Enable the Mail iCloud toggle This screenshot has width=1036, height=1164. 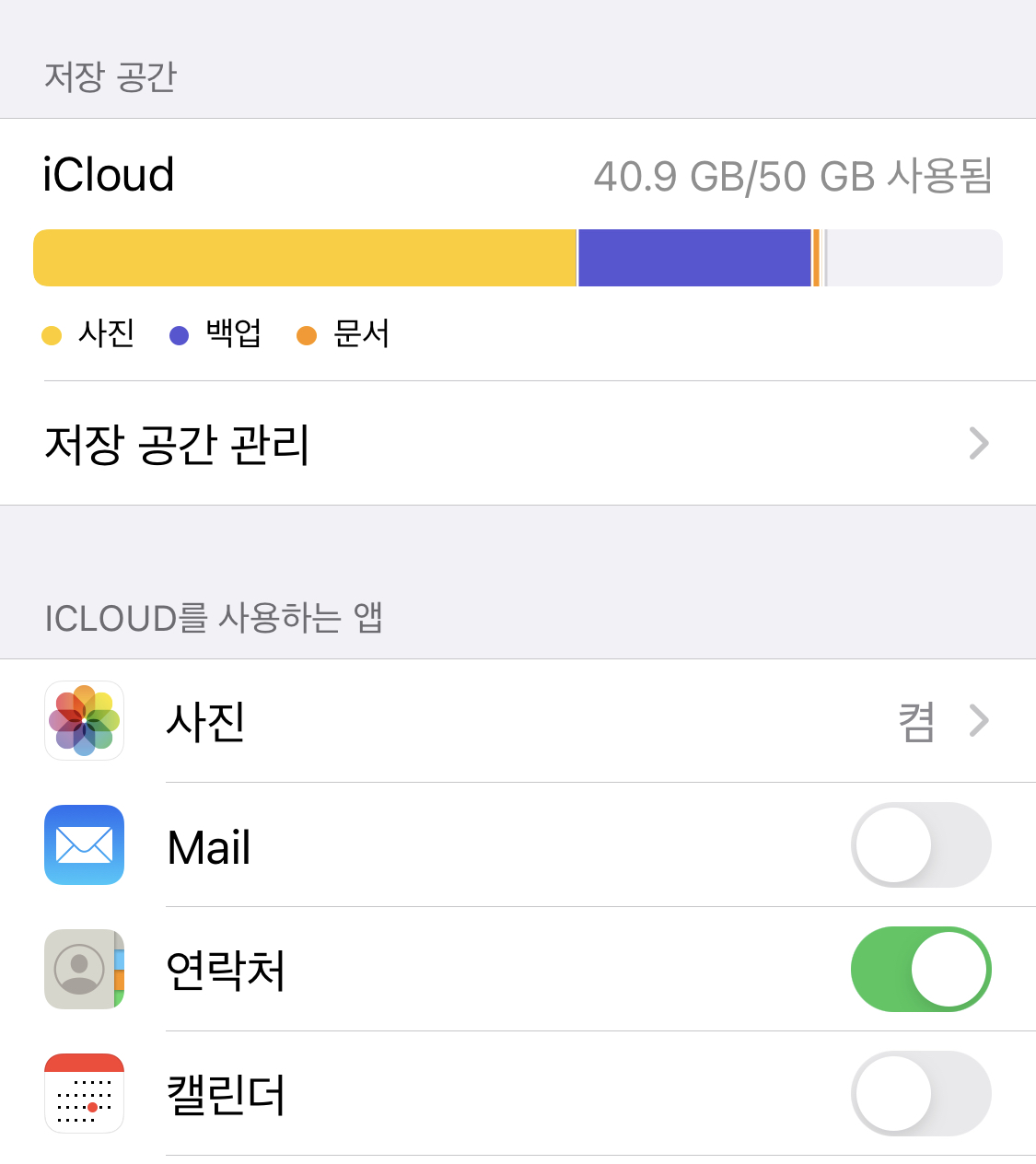(921, 845)
